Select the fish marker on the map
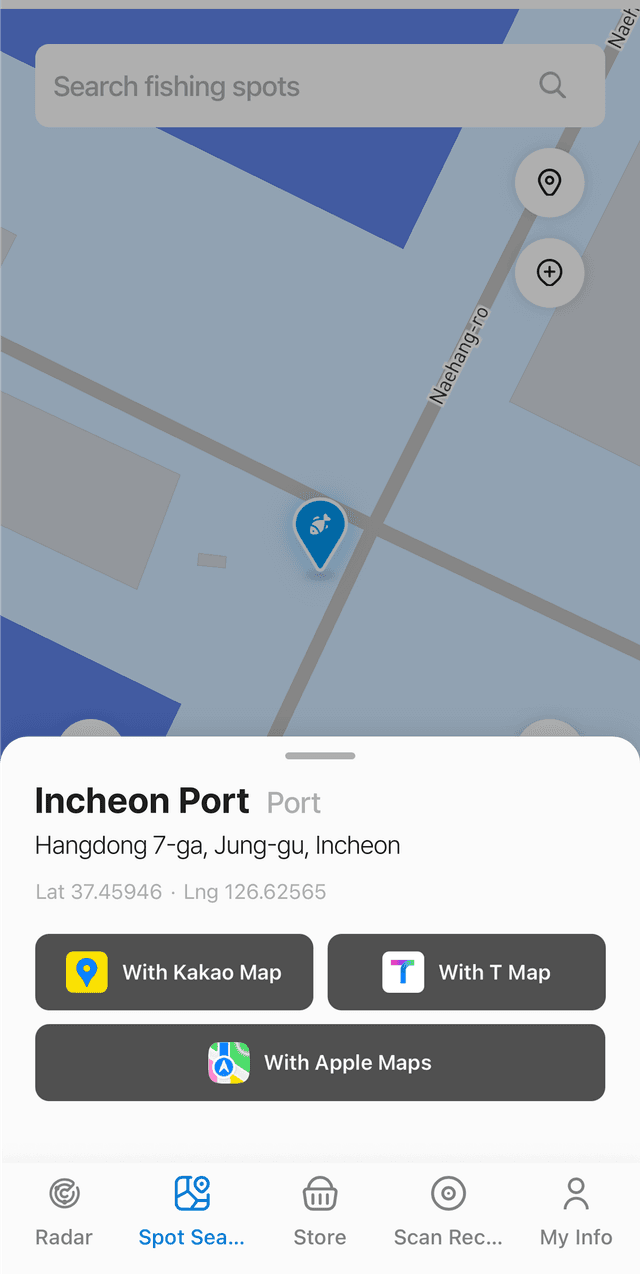 click(320, 530)
